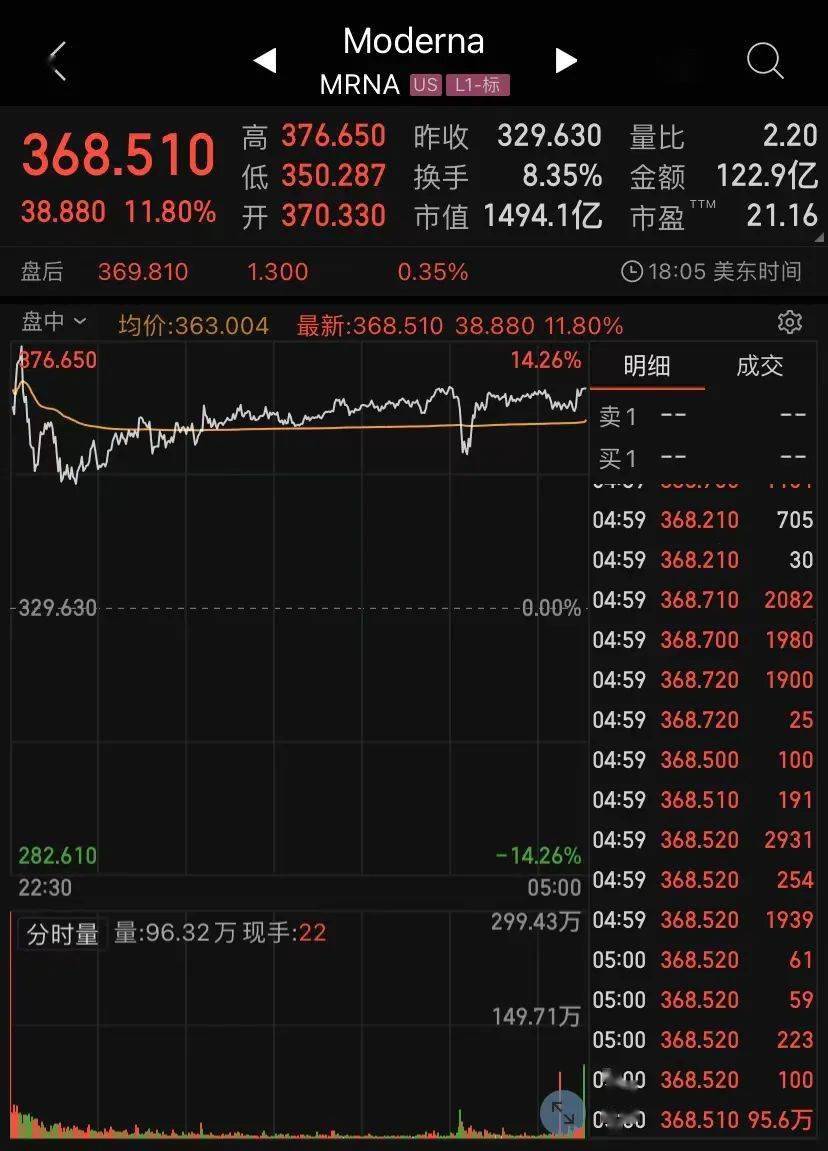
Task: Tap the 分时量 indicator selector
Action: pos(62,934)
